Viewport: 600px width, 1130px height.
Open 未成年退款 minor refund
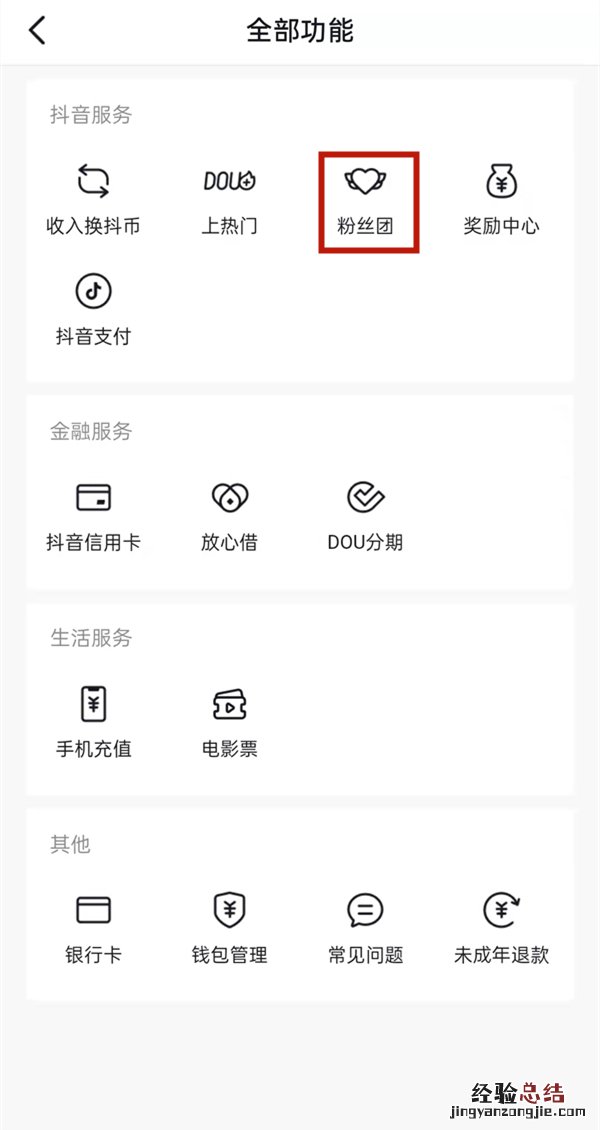[x=501, y=928]
